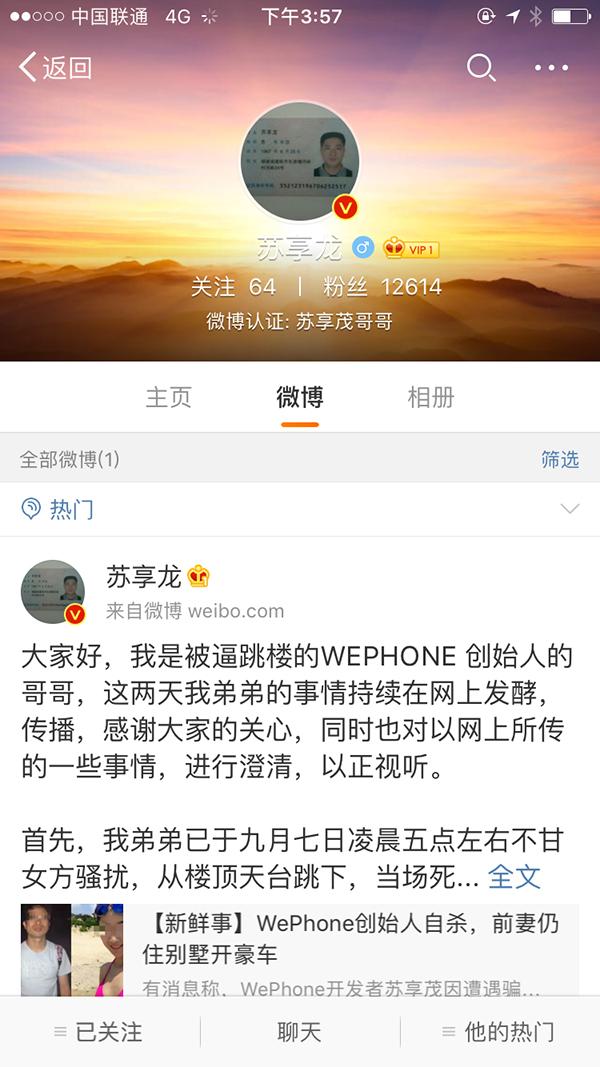Go back with the 返回 button
This screenshot has height=1067, width=600.
click(55, 67)
